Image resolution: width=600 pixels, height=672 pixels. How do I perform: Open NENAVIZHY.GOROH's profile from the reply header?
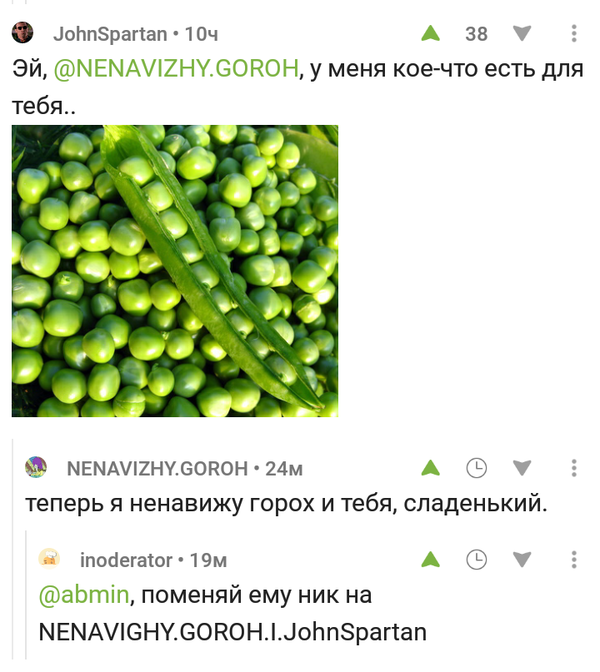[156, 468]
